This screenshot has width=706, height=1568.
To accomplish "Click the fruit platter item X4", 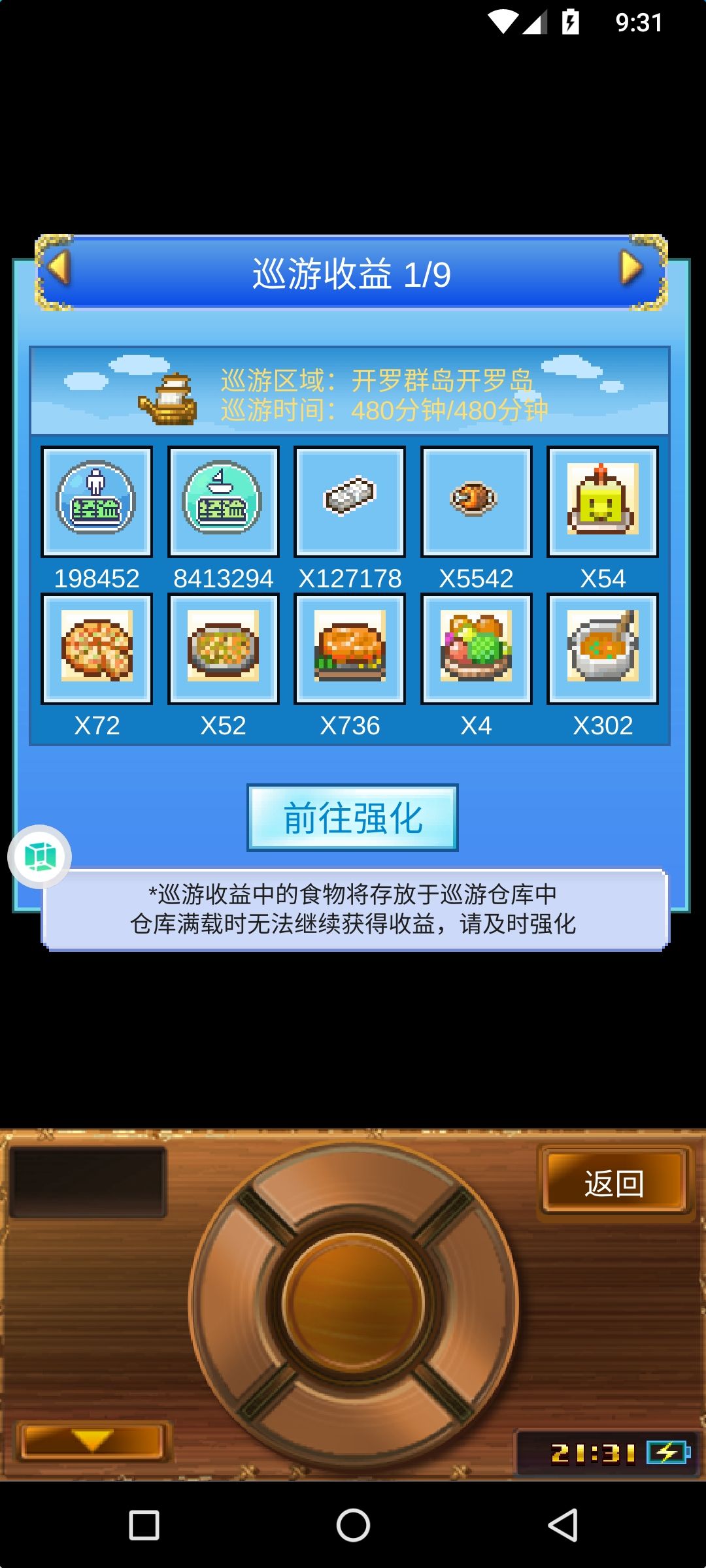I will 477,649.
